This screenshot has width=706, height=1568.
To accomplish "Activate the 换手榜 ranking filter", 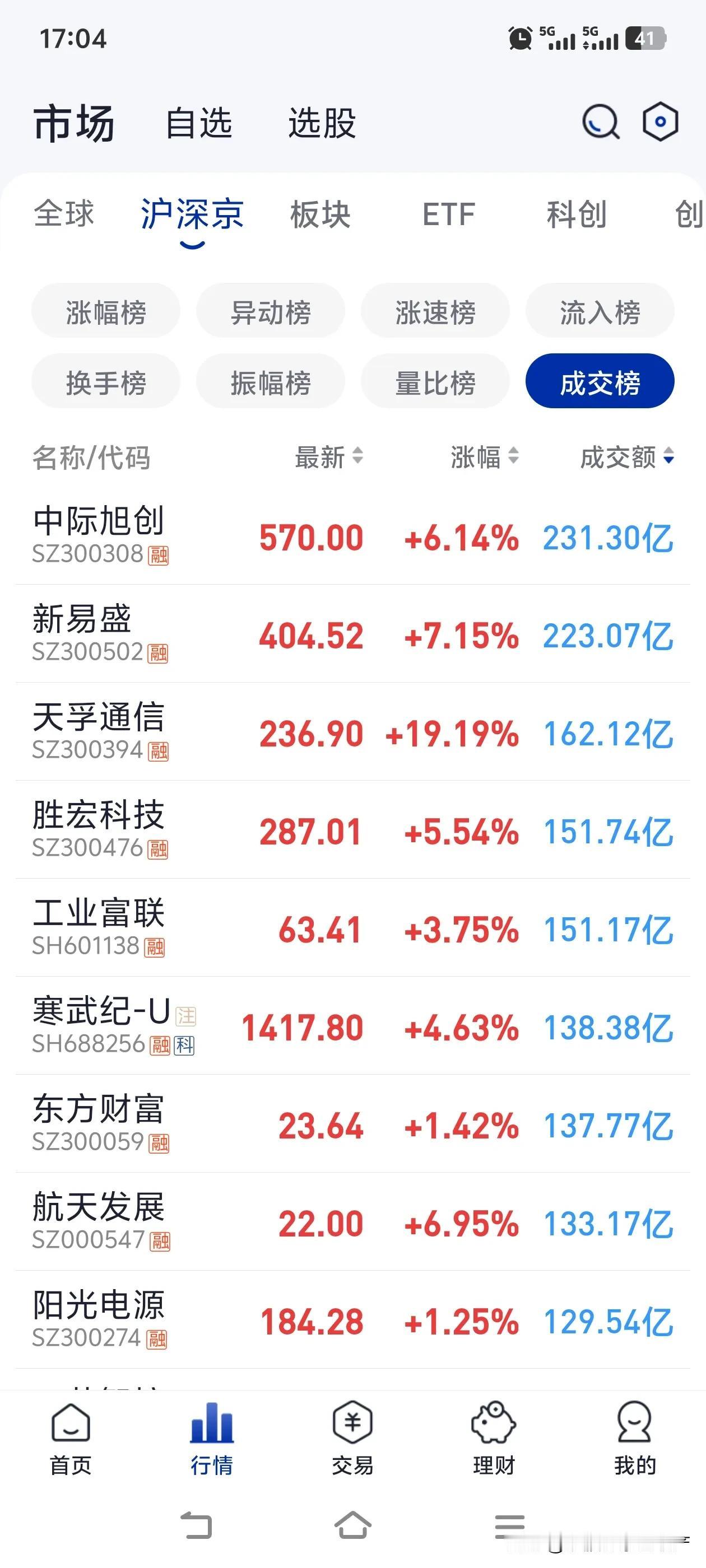I will (105, 381).
